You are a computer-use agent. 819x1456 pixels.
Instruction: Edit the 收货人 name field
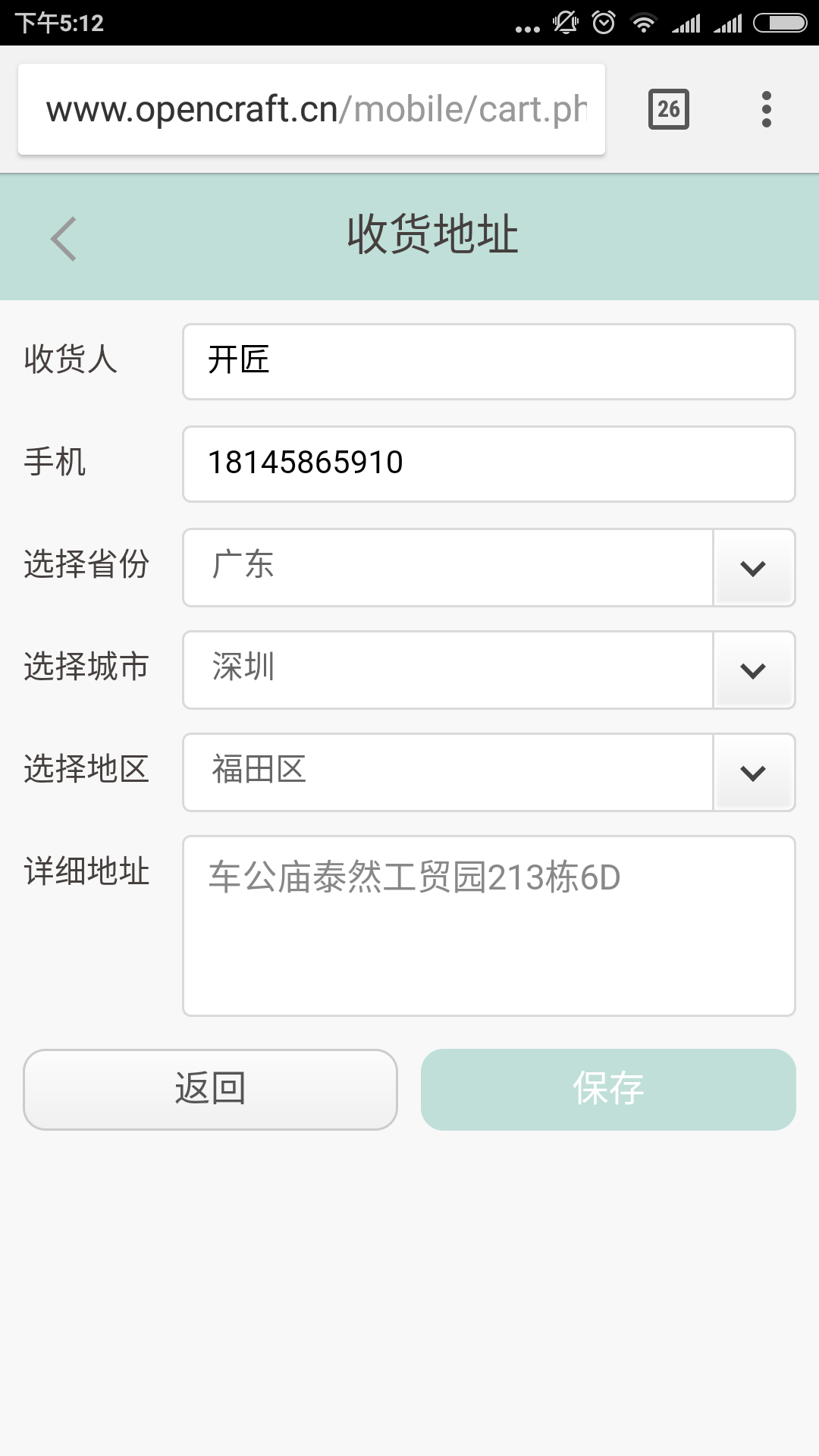489,362
